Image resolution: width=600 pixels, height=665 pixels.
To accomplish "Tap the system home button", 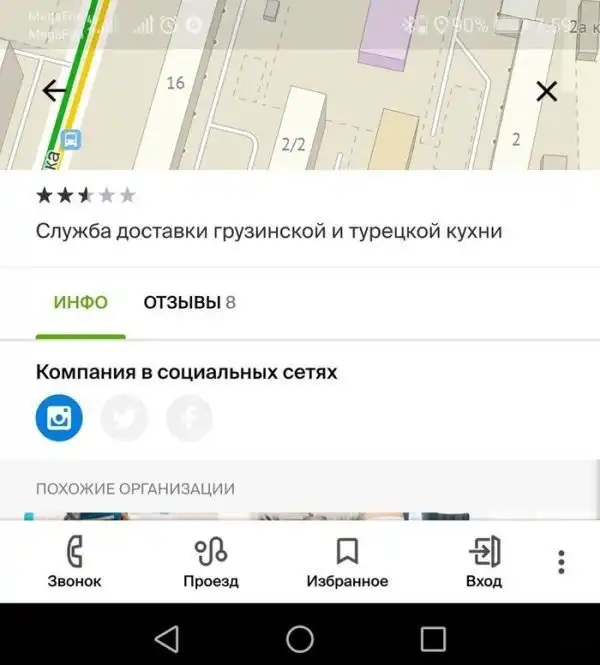I will point(300,638).
